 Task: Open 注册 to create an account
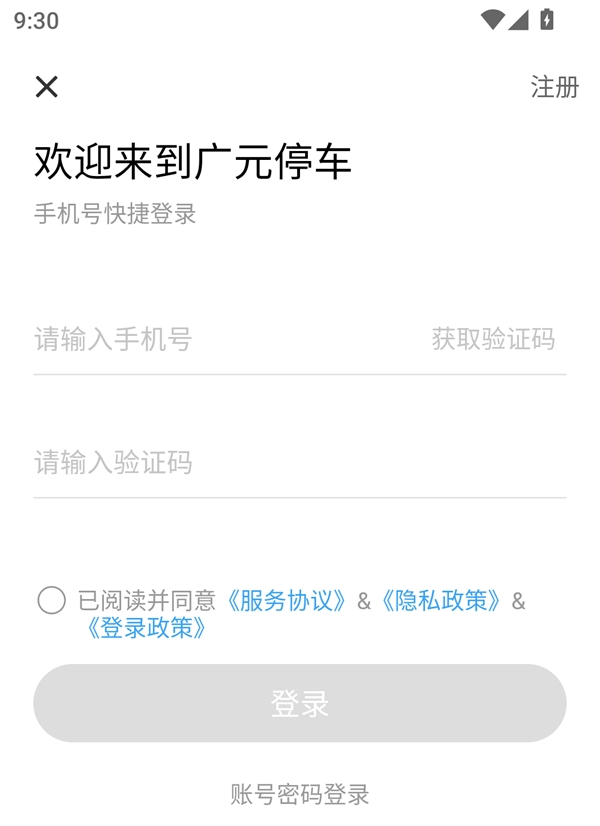554,87
